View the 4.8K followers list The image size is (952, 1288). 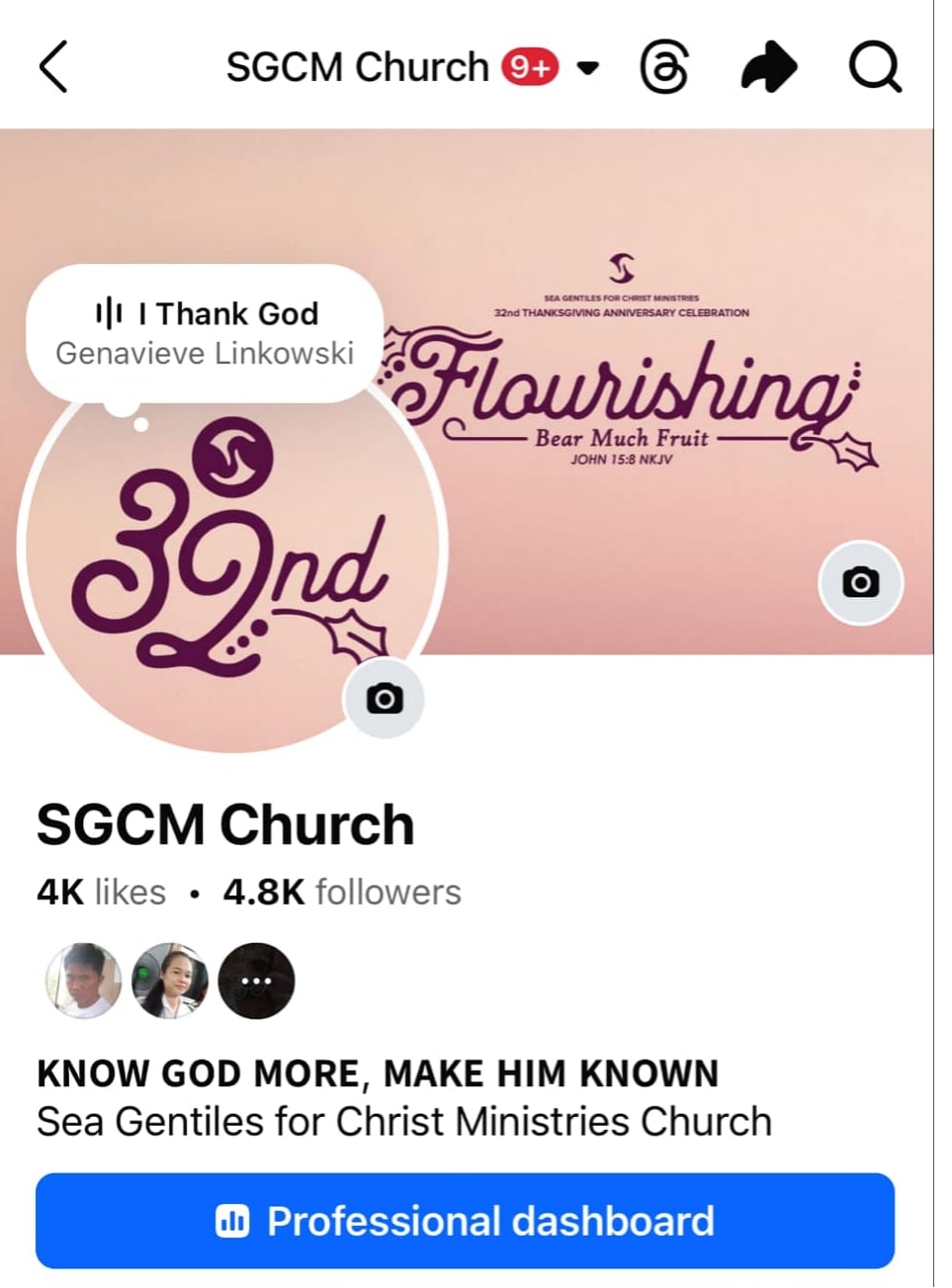(x=342, y=892)
